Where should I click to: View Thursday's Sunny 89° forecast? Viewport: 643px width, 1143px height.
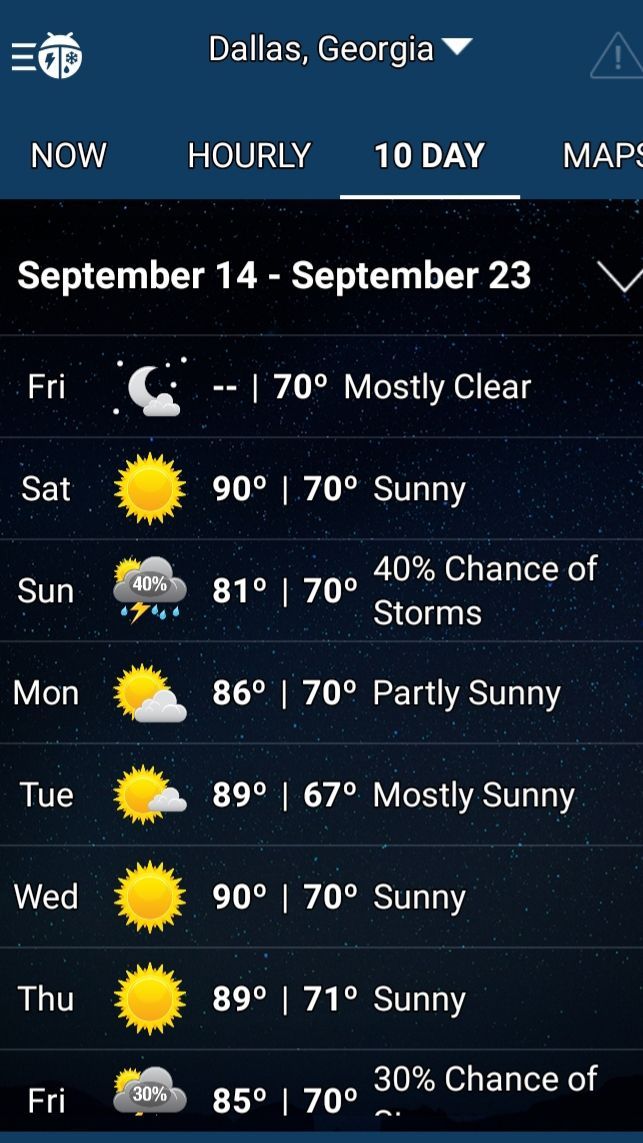pyautogui.click(x=322, y=999)
